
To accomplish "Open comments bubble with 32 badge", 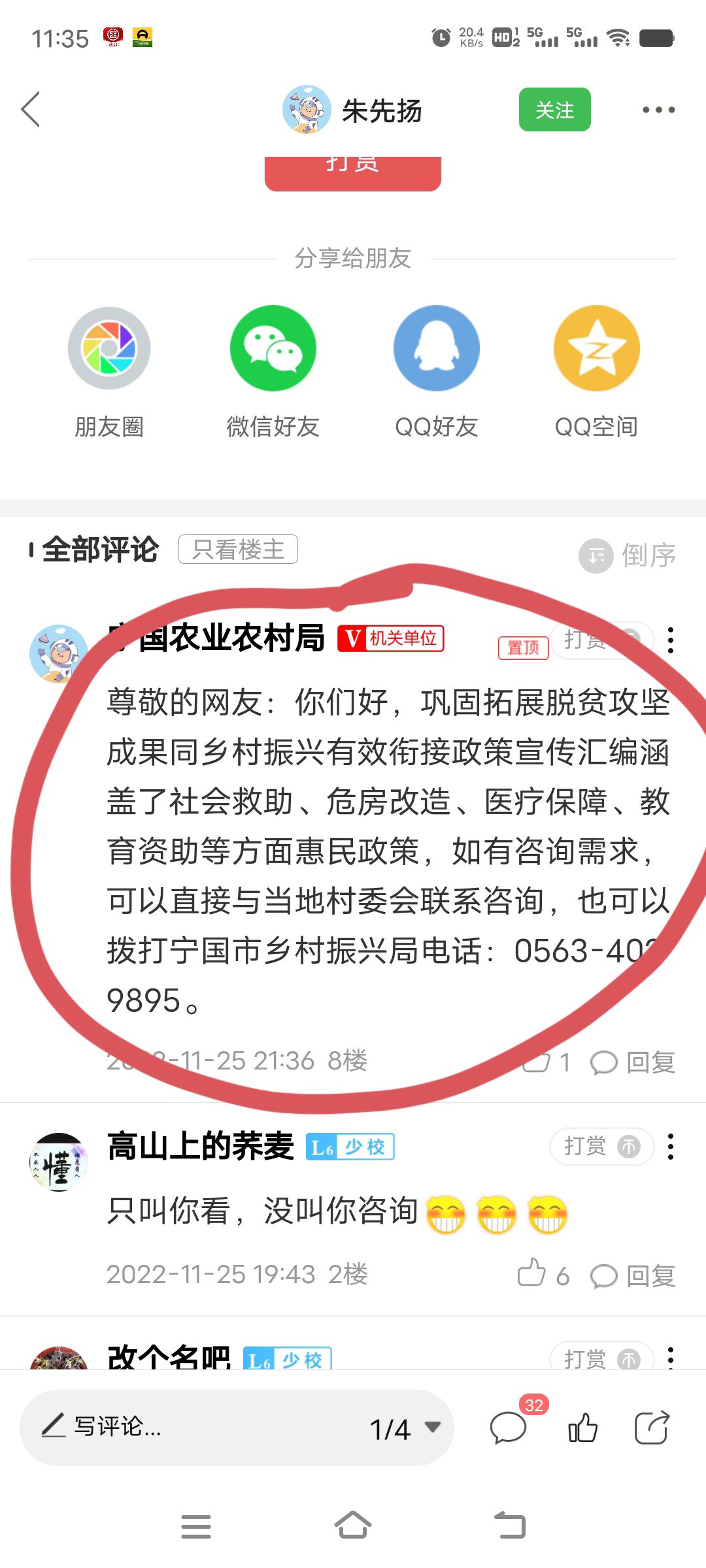I will (x=509, y=1427).
